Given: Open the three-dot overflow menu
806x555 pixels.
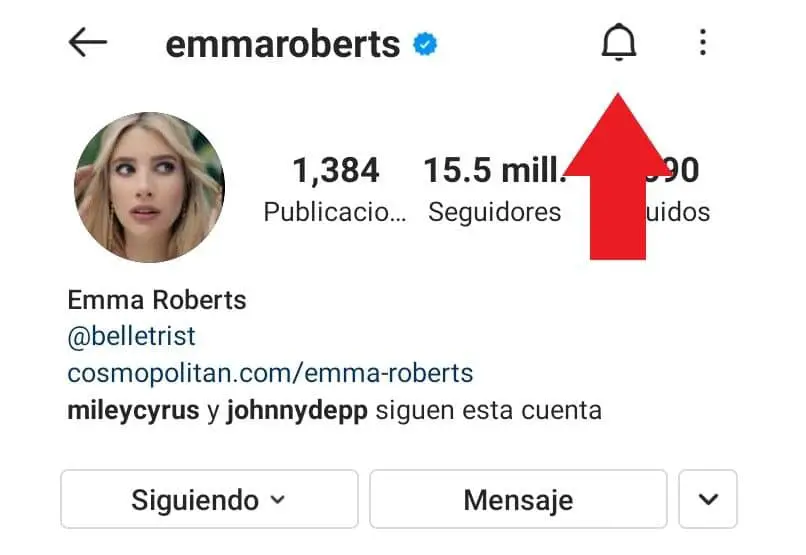Looking at the screenshot, I should tap(703, 42).
